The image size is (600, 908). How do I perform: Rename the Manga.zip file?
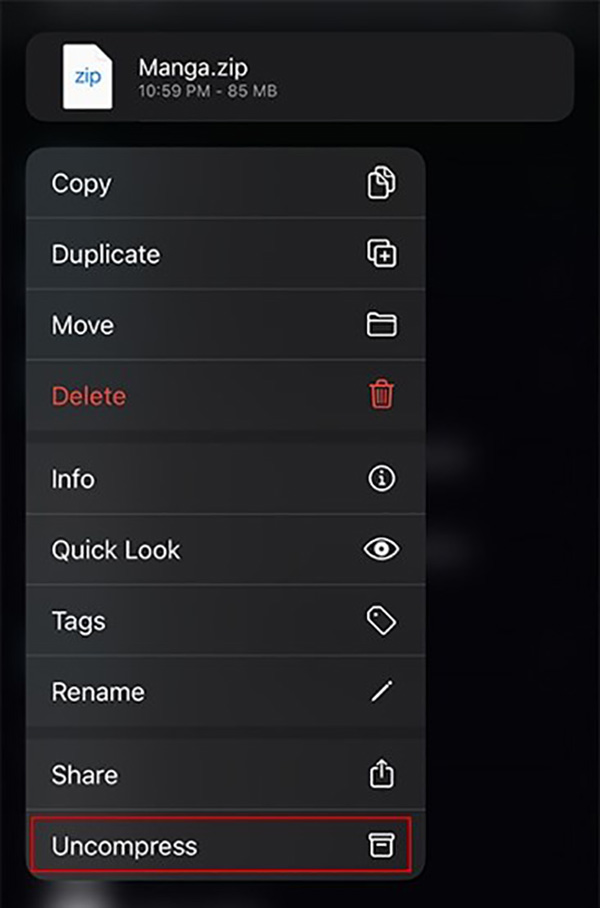click(225, 691)
